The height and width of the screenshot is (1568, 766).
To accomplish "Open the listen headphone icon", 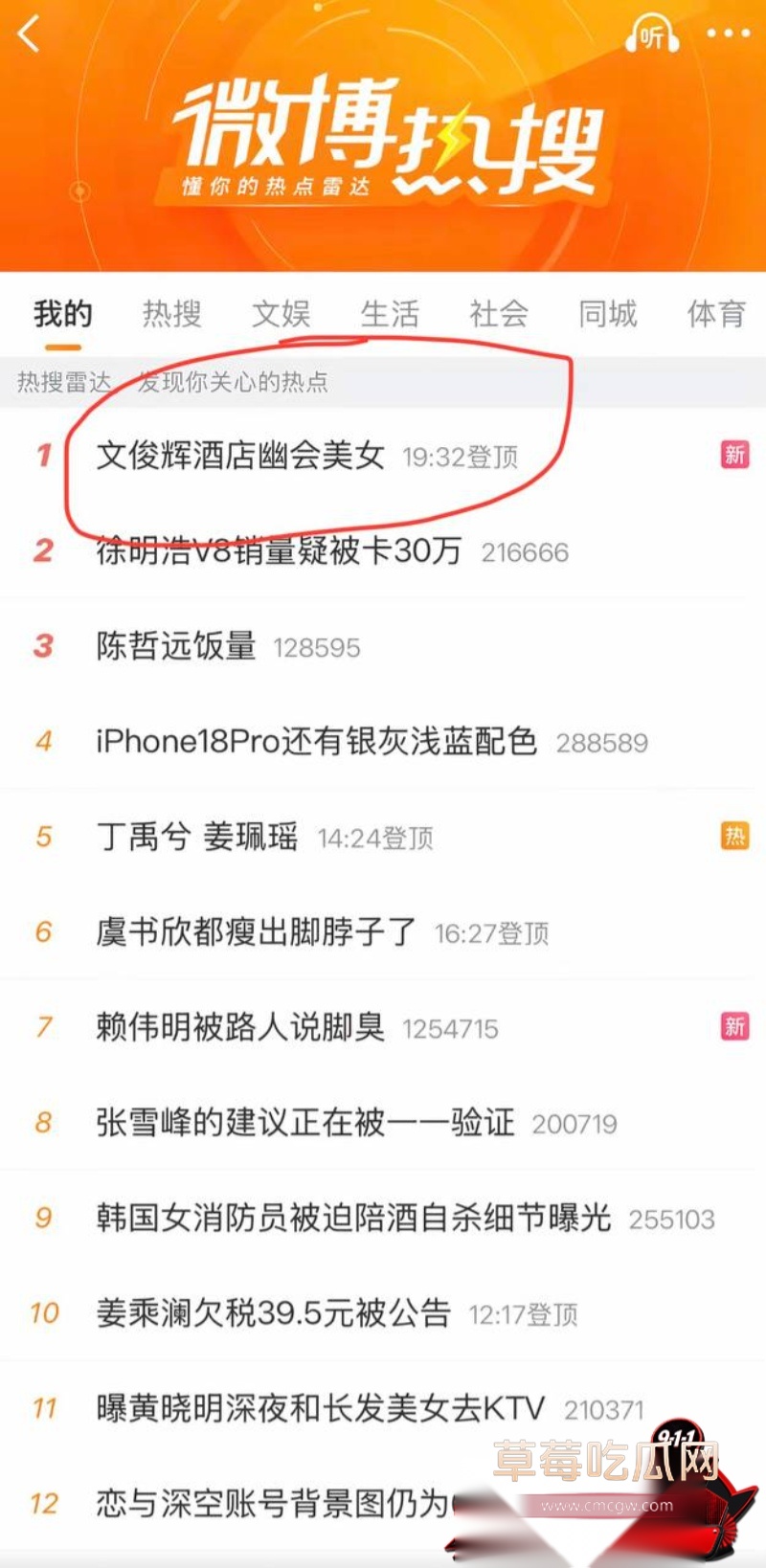I will pyautogui.click(x=652, y=34).
